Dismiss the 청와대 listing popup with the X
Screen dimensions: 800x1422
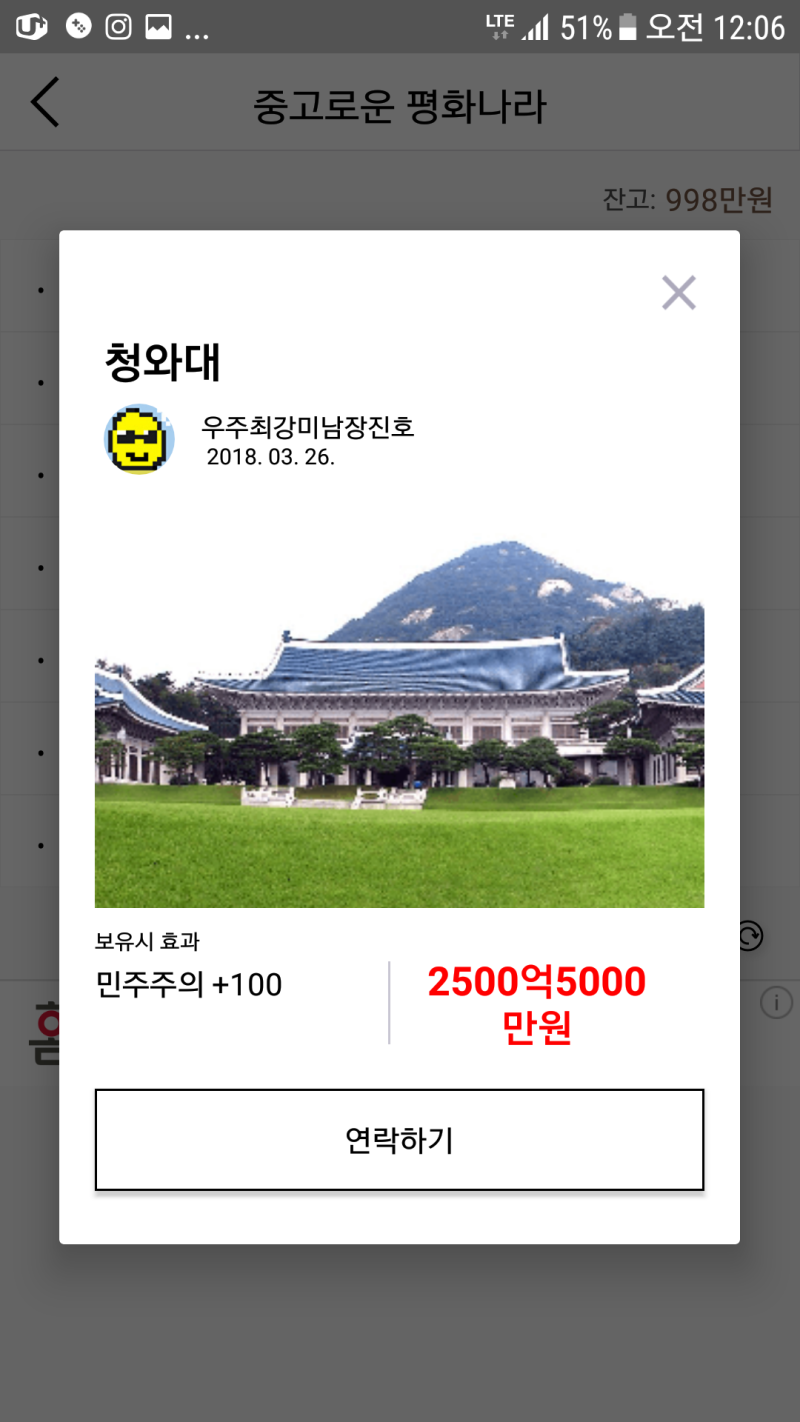pos(678,292)
